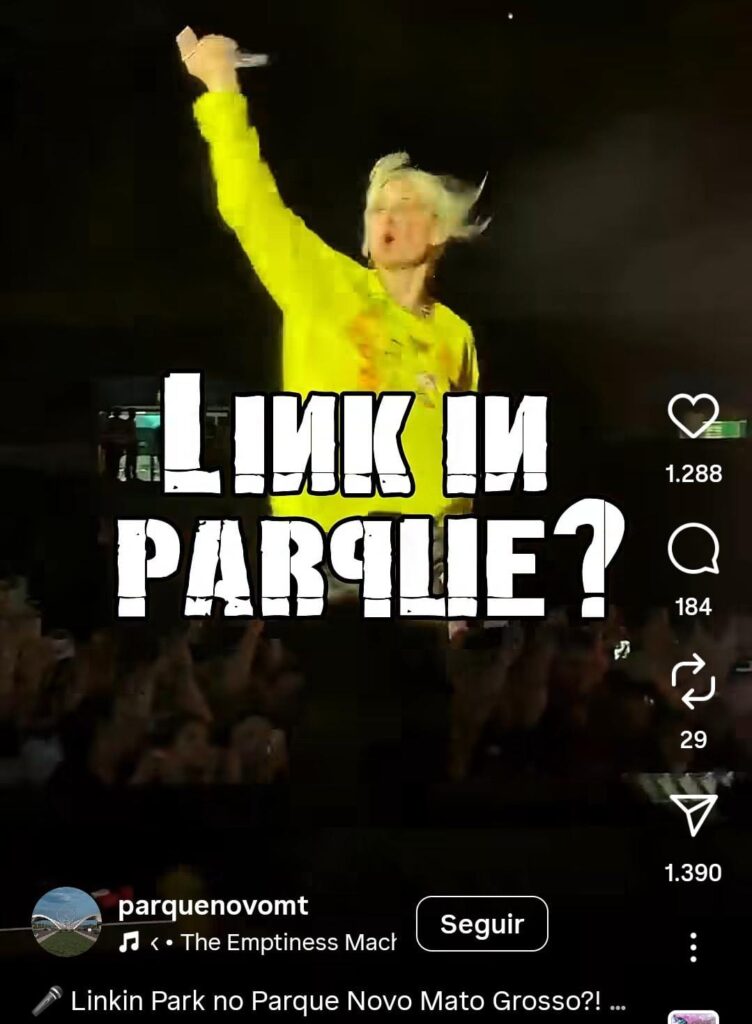Open the three-dot more options menu
This screenshot has width=752, height=1024.
(x=693, y=947)
